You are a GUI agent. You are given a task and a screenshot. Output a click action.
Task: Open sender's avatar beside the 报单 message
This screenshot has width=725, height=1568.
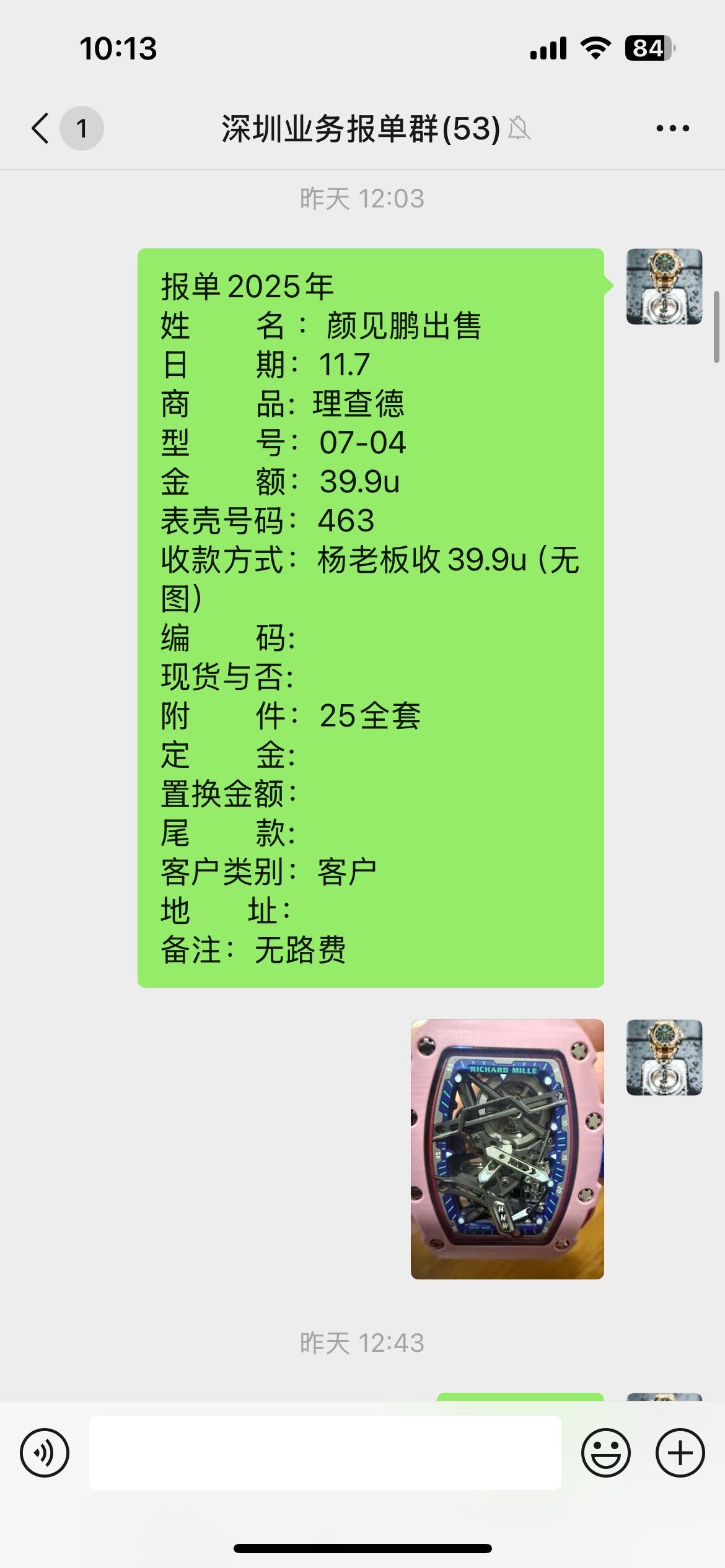point(664,287)
